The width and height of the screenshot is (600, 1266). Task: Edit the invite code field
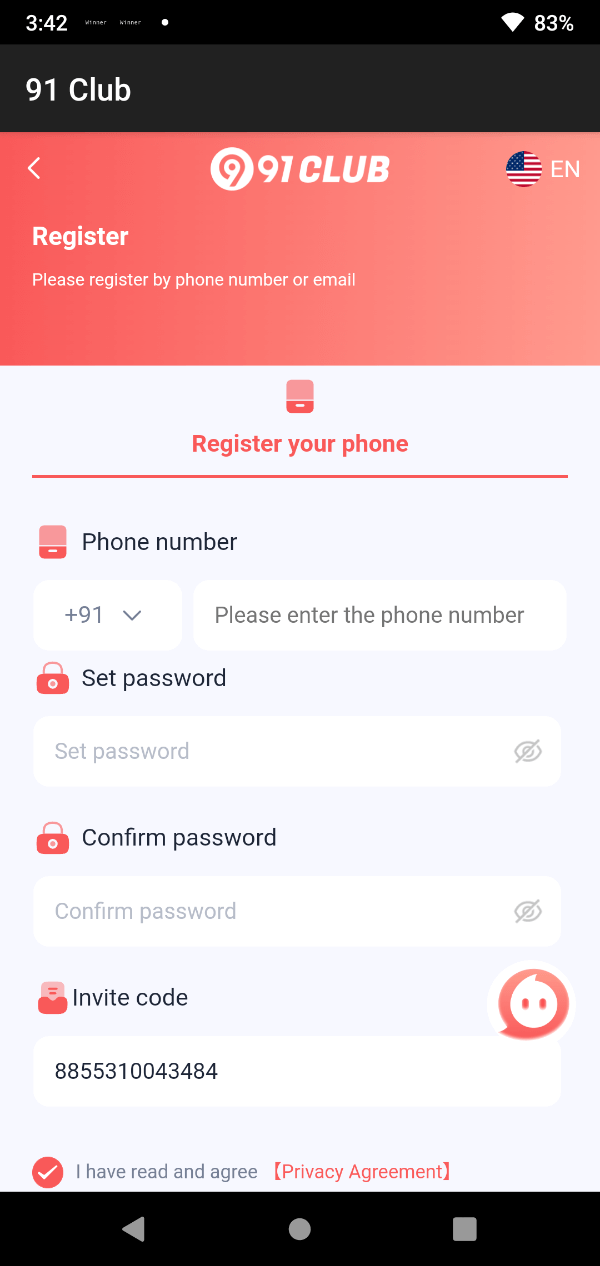point(260,1071)
